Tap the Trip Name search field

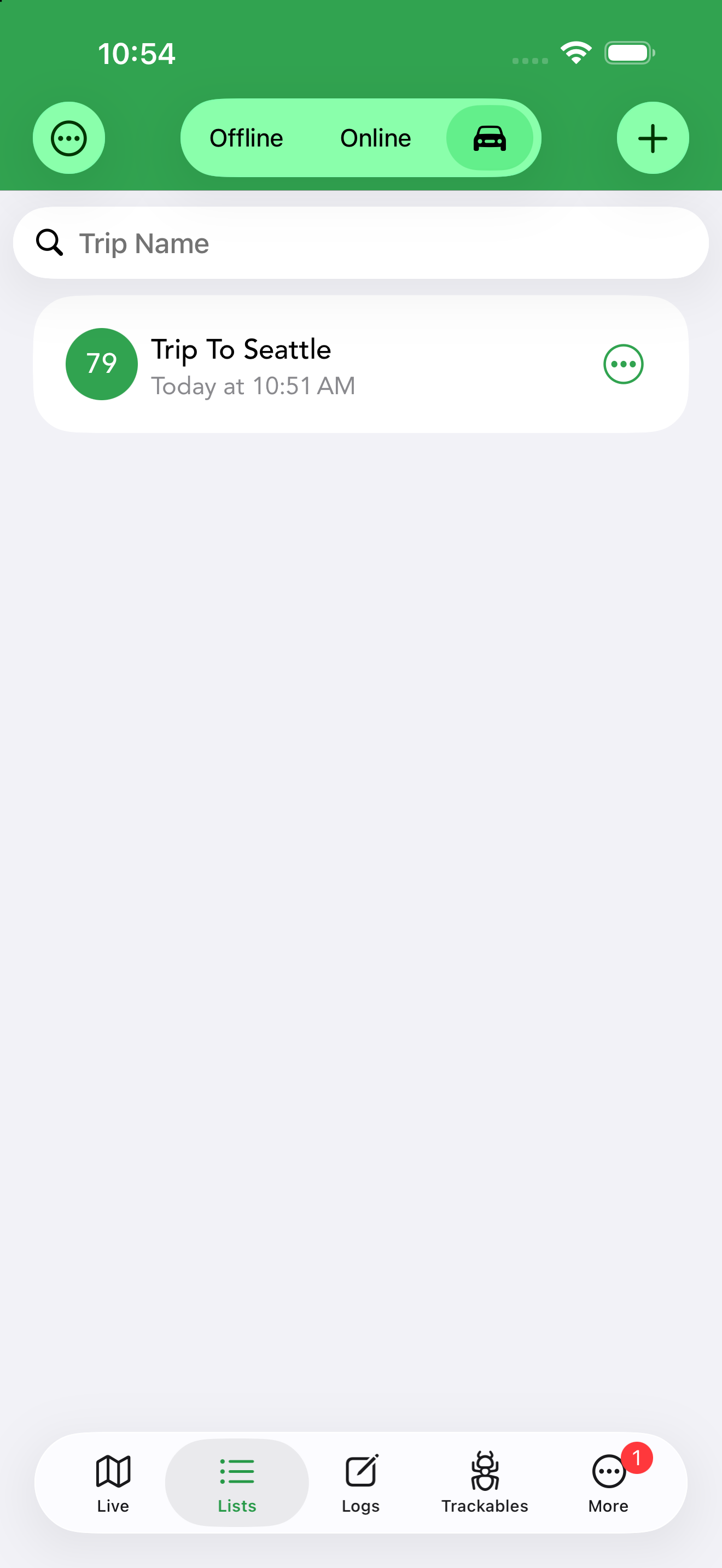pos(361,243)
